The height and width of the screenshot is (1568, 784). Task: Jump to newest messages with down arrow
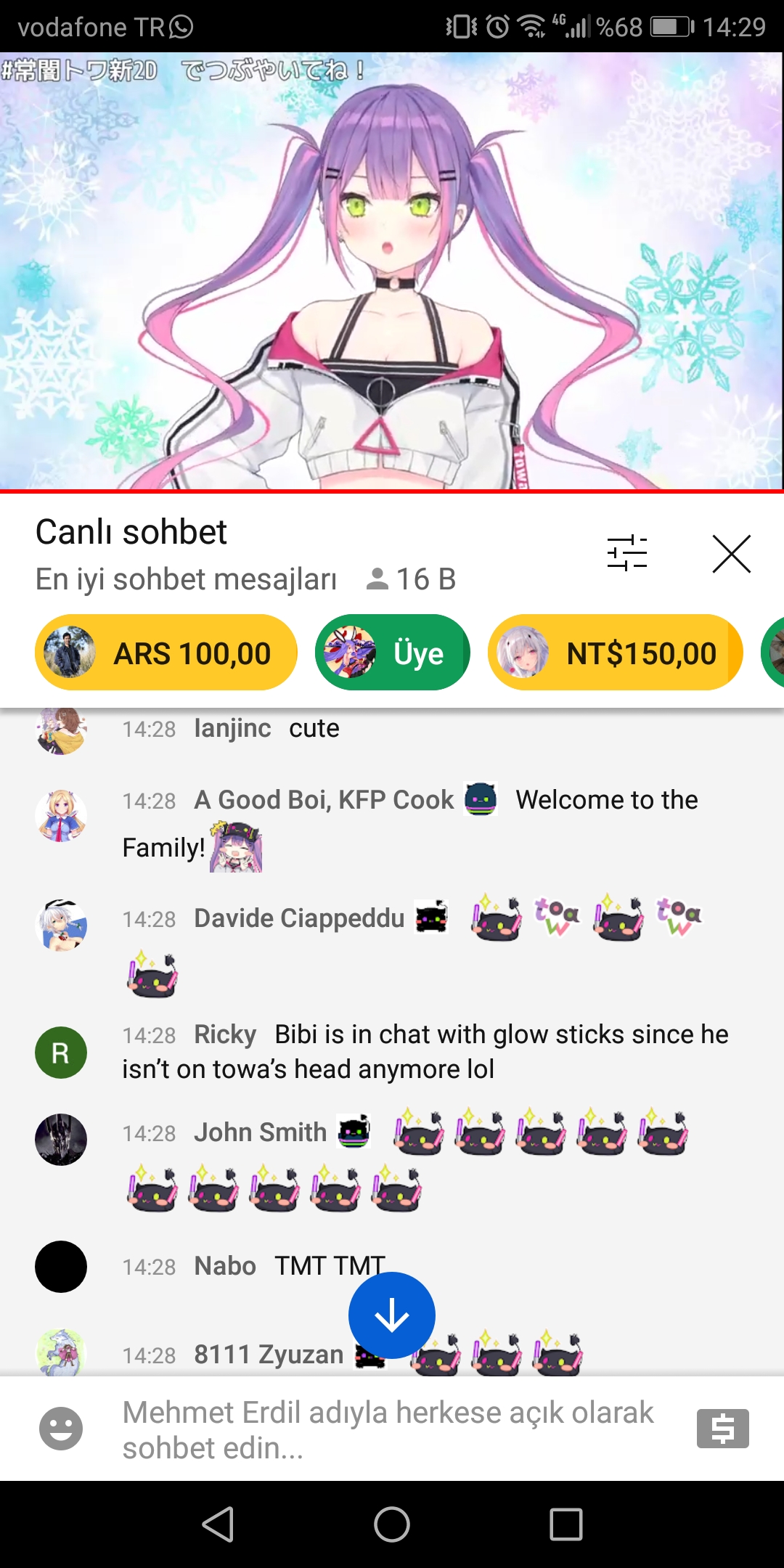click(x=392, y=1315)
